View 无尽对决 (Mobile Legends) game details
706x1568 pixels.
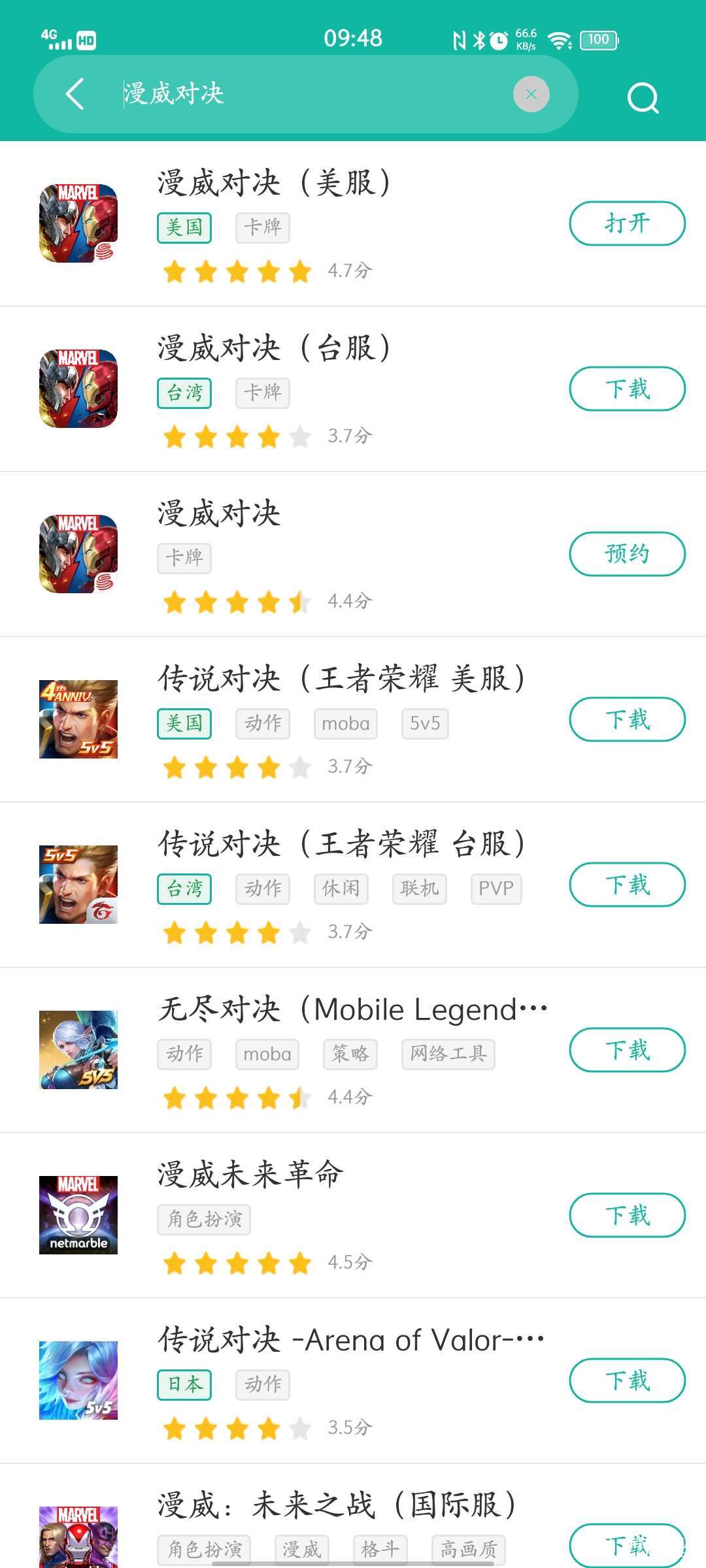pos(352,1009)
